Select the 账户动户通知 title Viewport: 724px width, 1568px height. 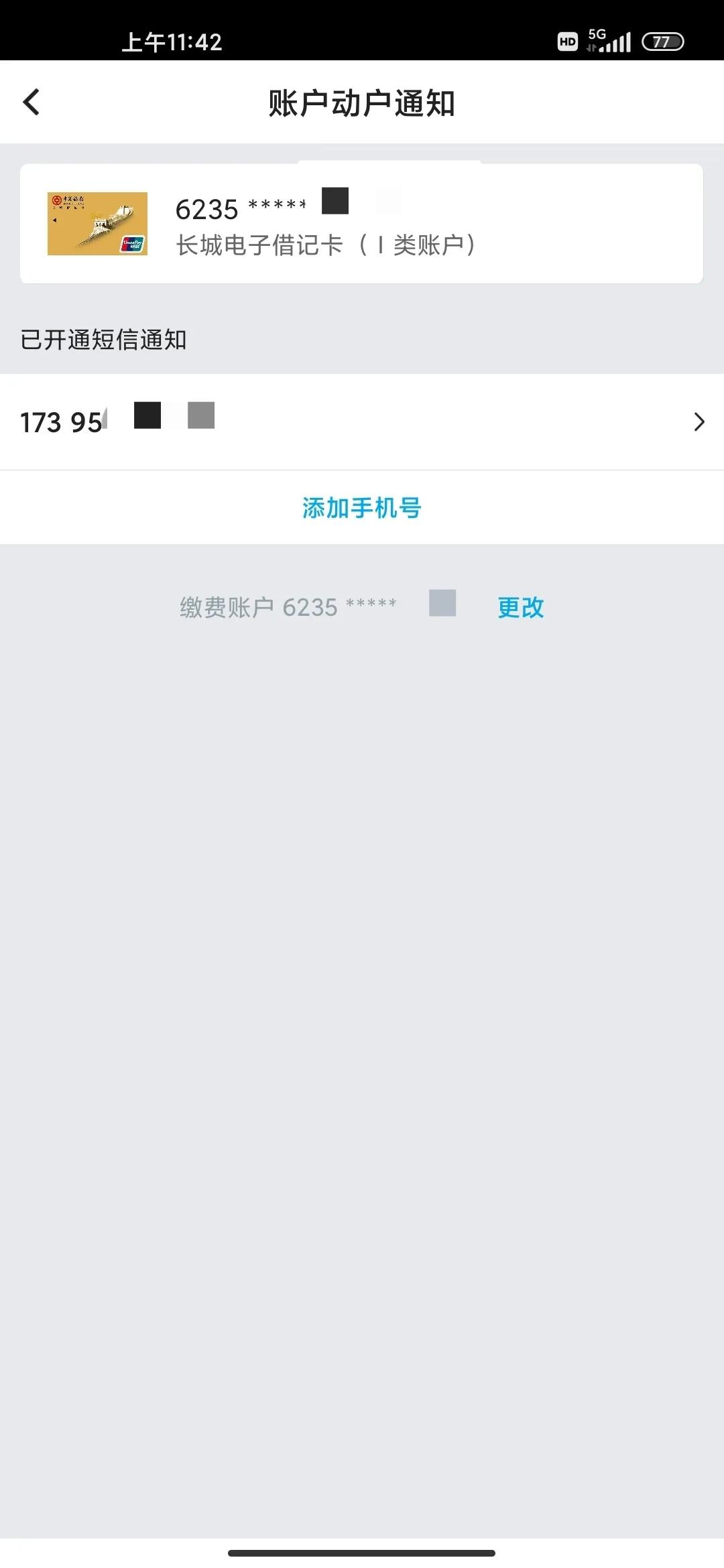362,102
